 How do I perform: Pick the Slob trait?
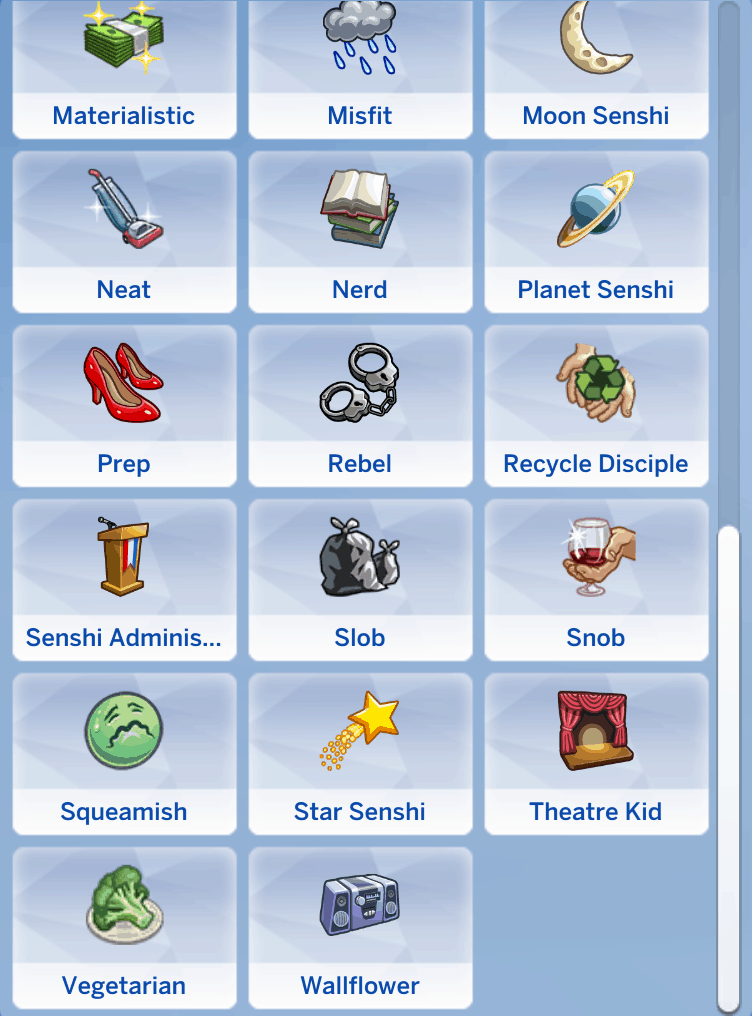[x=360, y=580]
